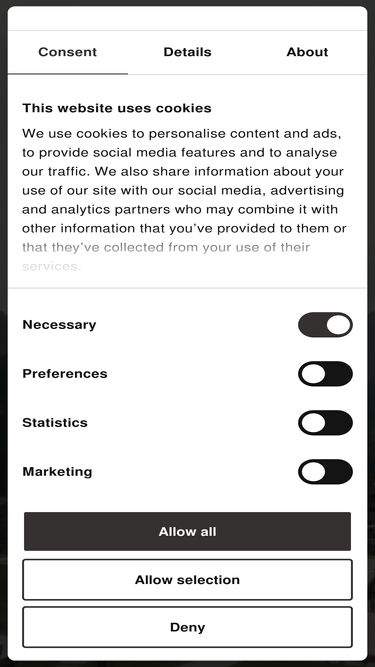Select the Consent tab
Image resolution: width=375 pixels, height=667 pixels.
click(x=68, y=52)
